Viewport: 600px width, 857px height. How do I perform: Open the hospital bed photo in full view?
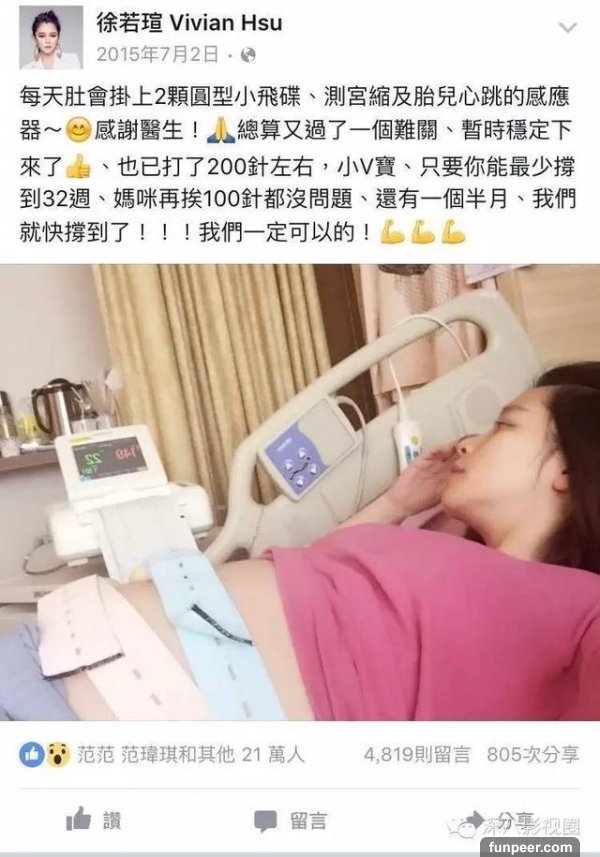click(x=300, y=490)
